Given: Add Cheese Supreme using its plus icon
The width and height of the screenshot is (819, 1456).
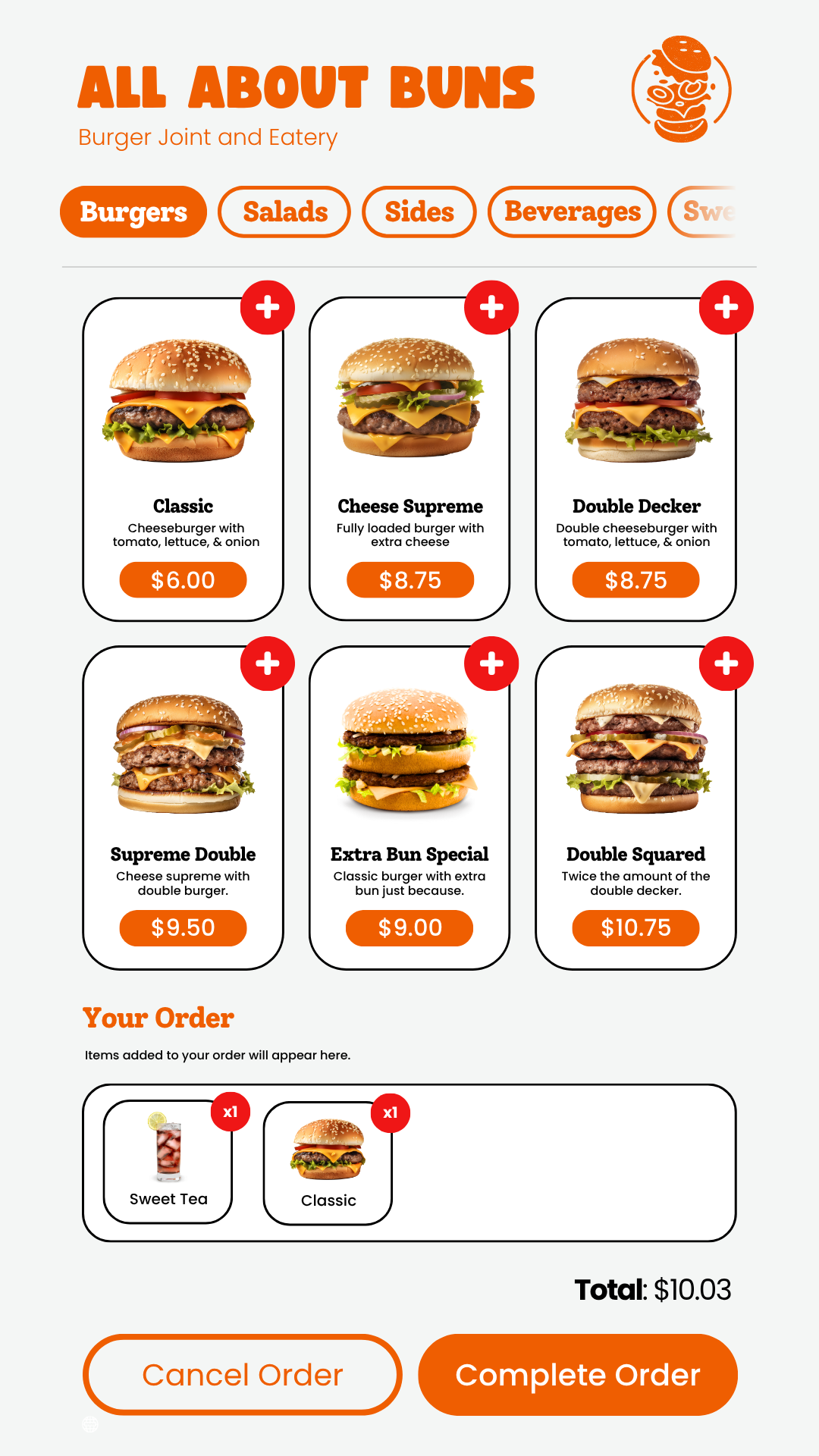Looking at the screenshot, I should [x=491, y=308].
